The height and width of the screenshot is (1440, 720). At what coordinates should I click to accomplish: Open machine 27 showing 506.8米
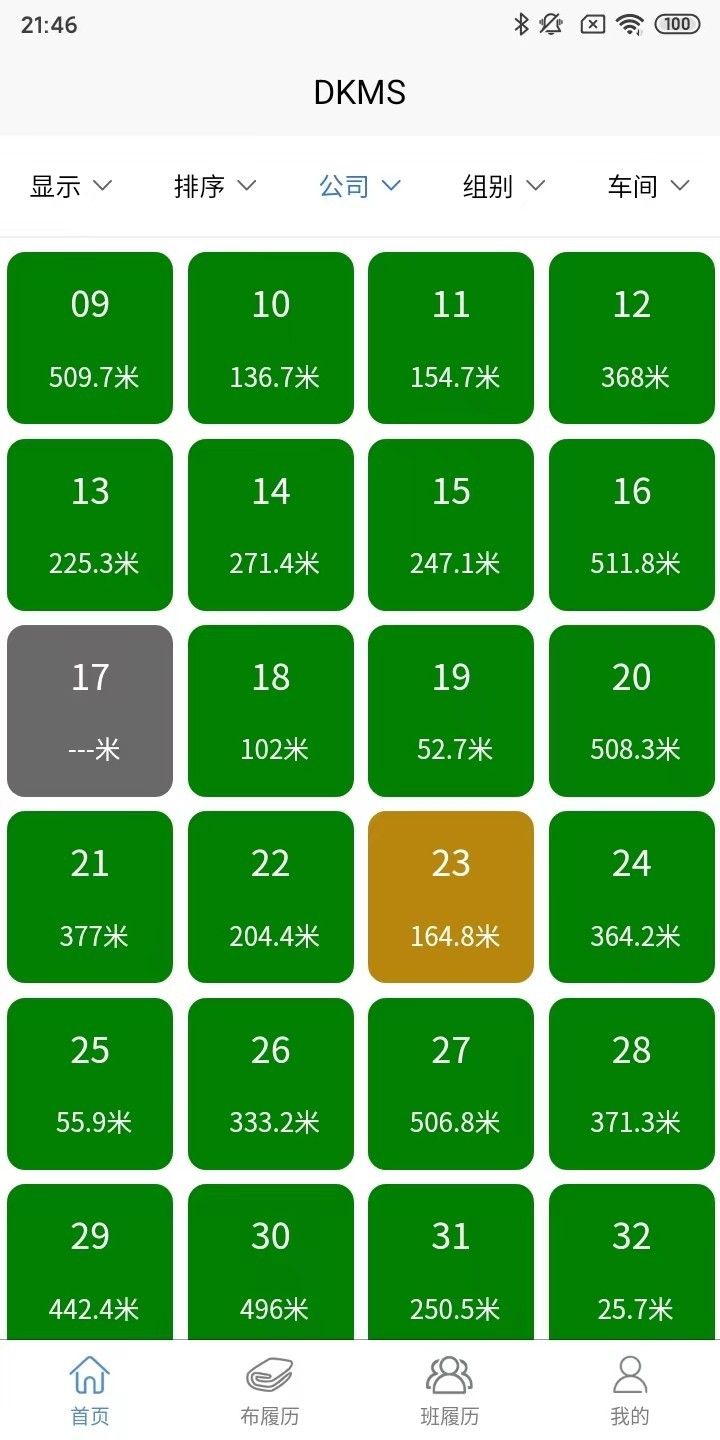point(451,1084)
